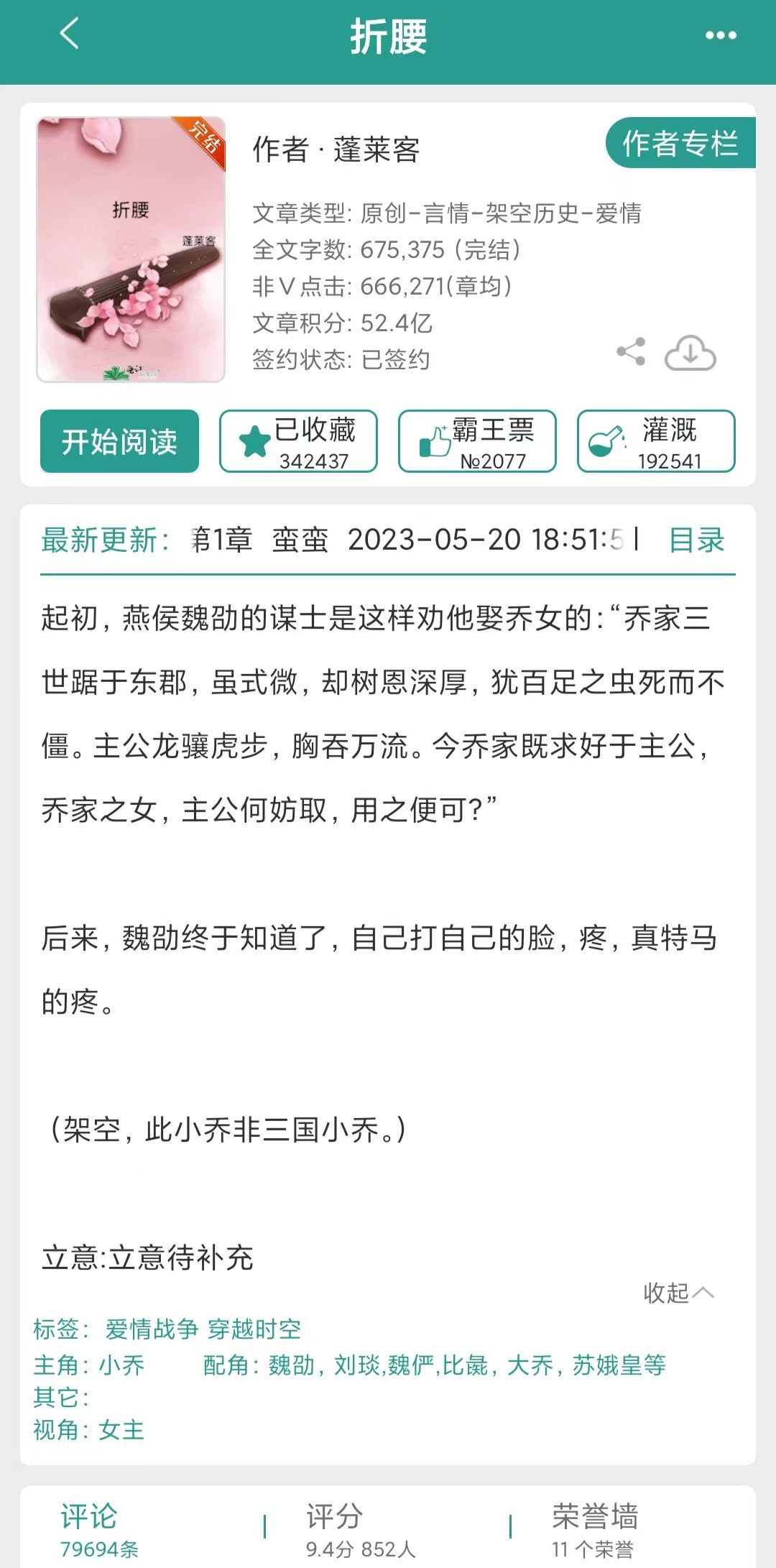Open the 目录 table of contents
This screenshot has width=776, height=1568.
[696, 540]
